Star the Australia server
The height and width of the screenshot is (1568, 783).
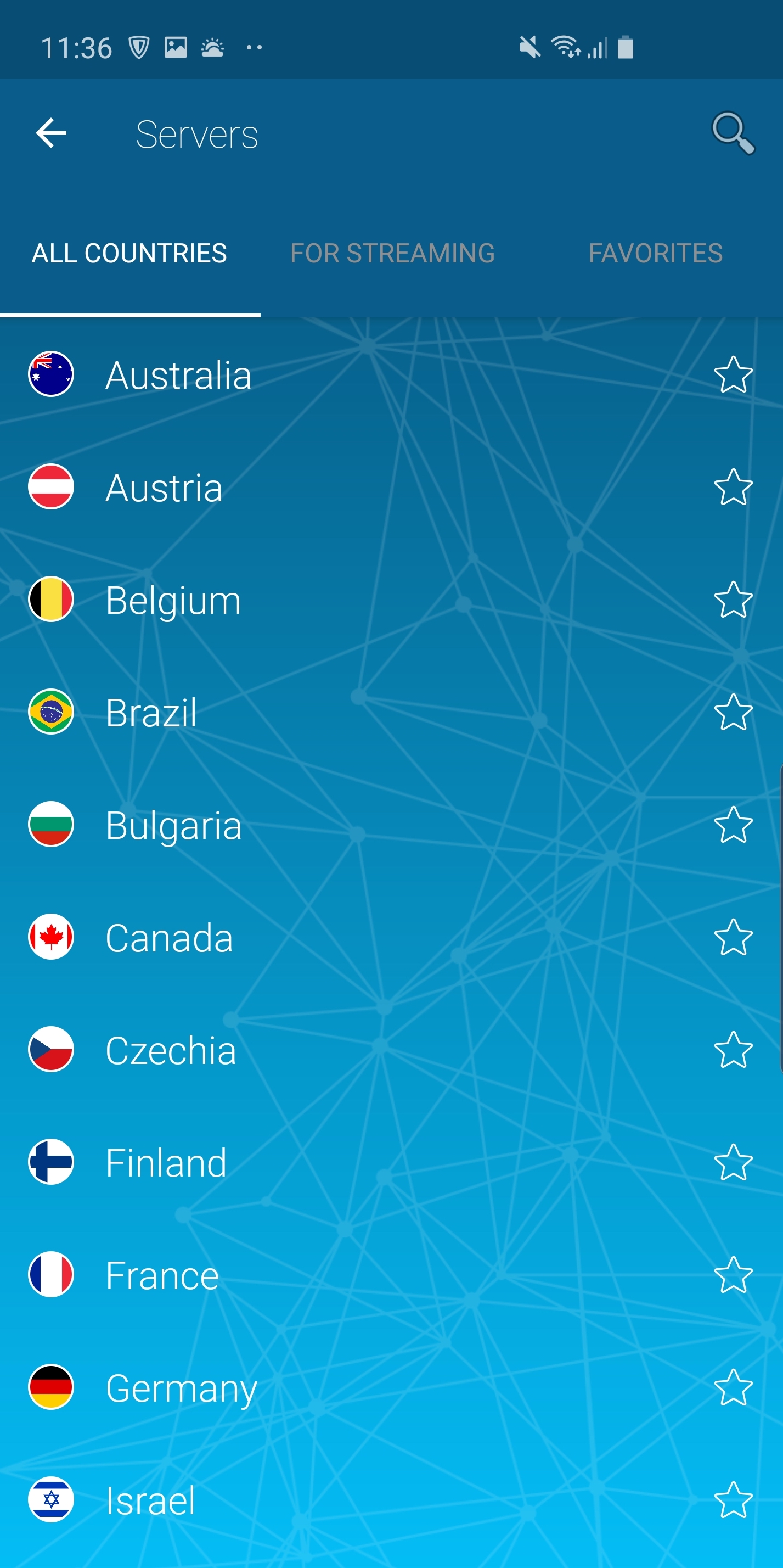pos(733,374)
